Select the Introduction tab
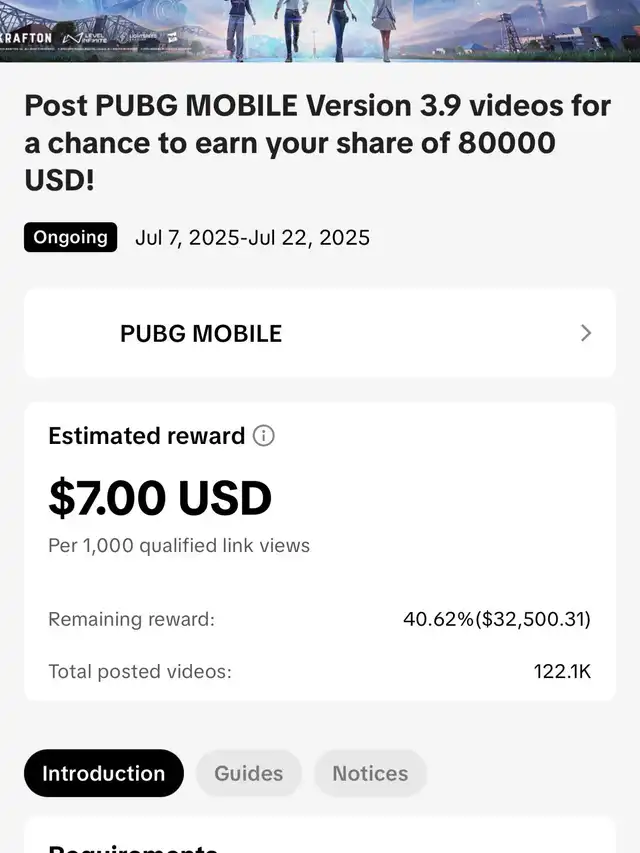This screenshot has width=640, height=853. pos(103,773)
